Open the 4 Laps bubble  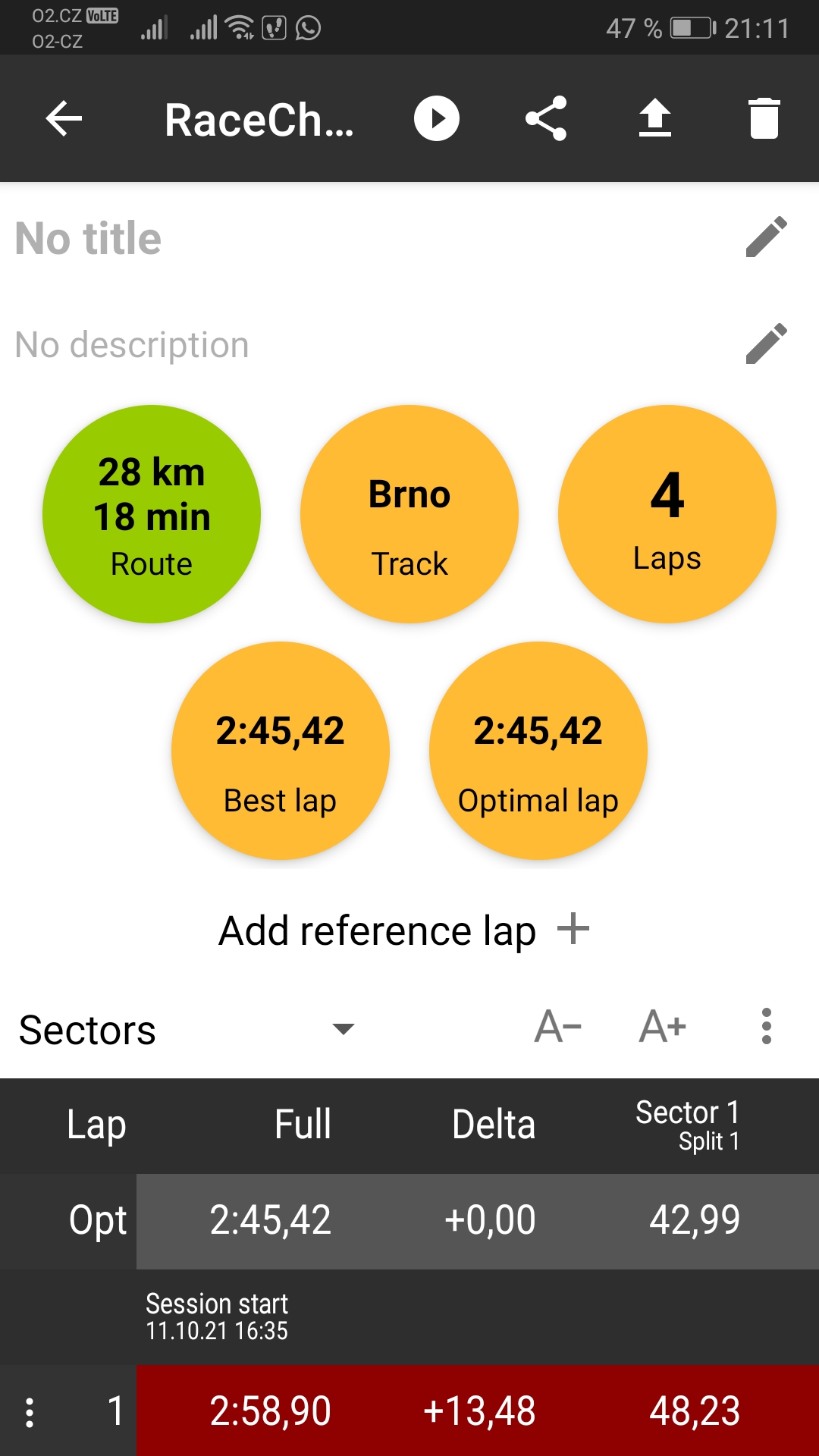(667, 514)
